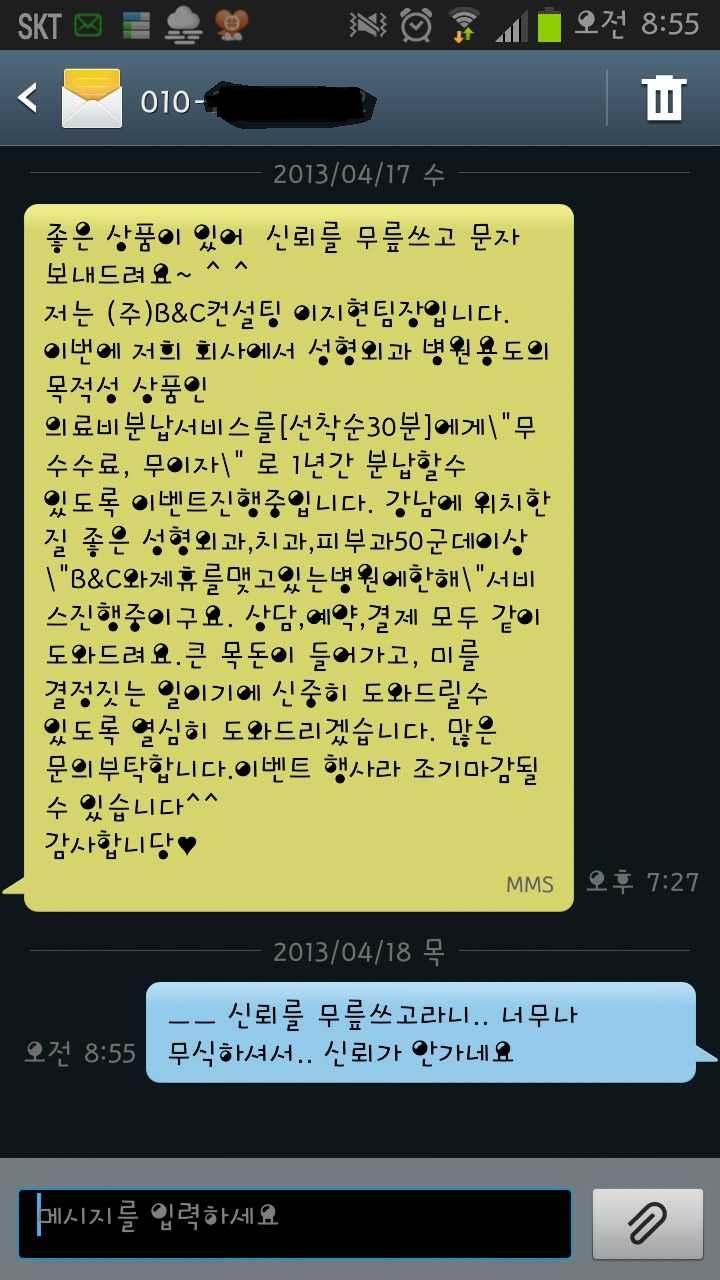This screenshot has width=720, height=1280.
Task: Select the blue sent reply bubble
Action: pyautogui.click(x=422, y=1032)
